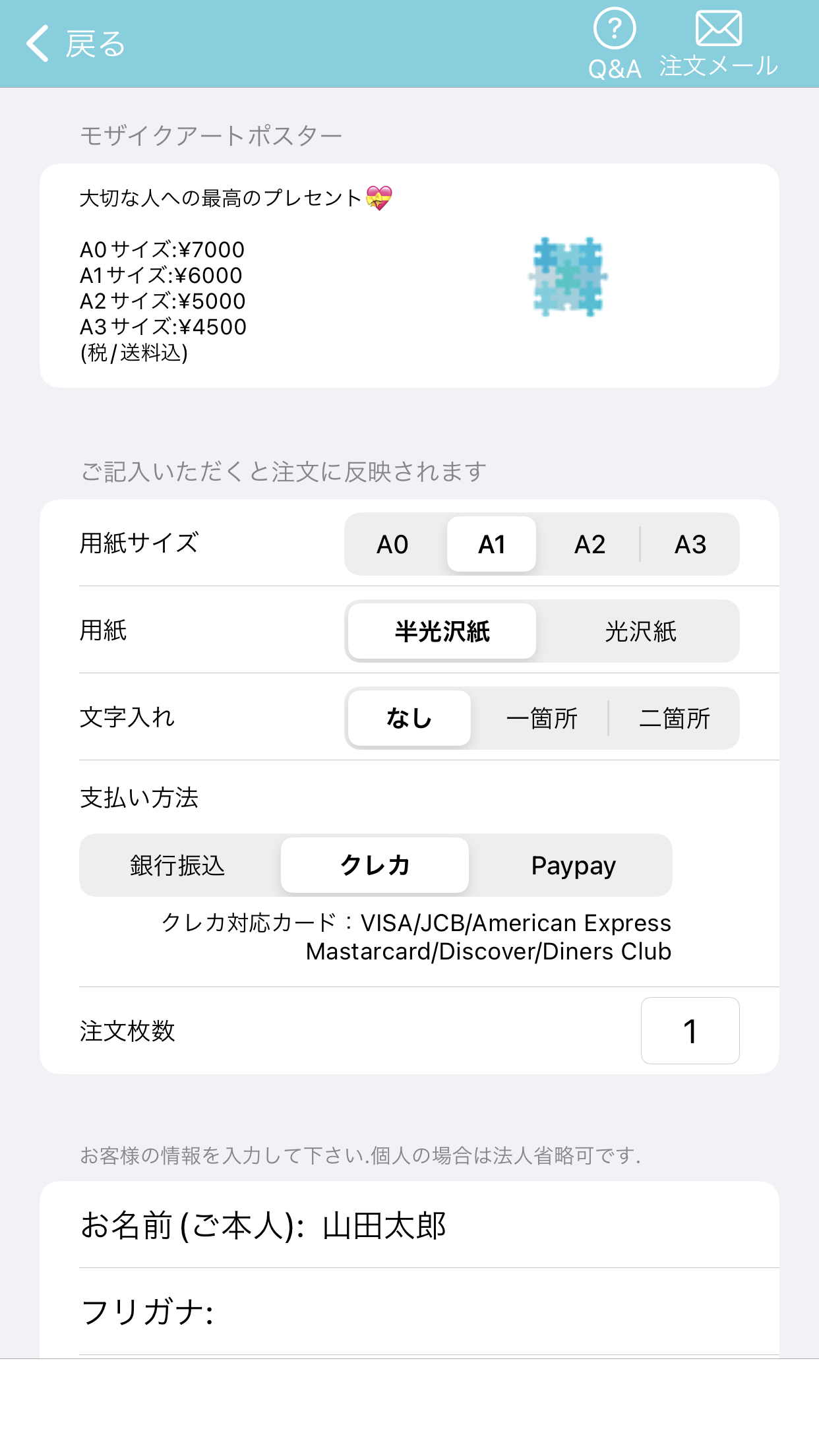Image resolution: width=819 pixels, height=1456 pixels.
Task: Select the A3 paper size
Action: pos(690,543)
